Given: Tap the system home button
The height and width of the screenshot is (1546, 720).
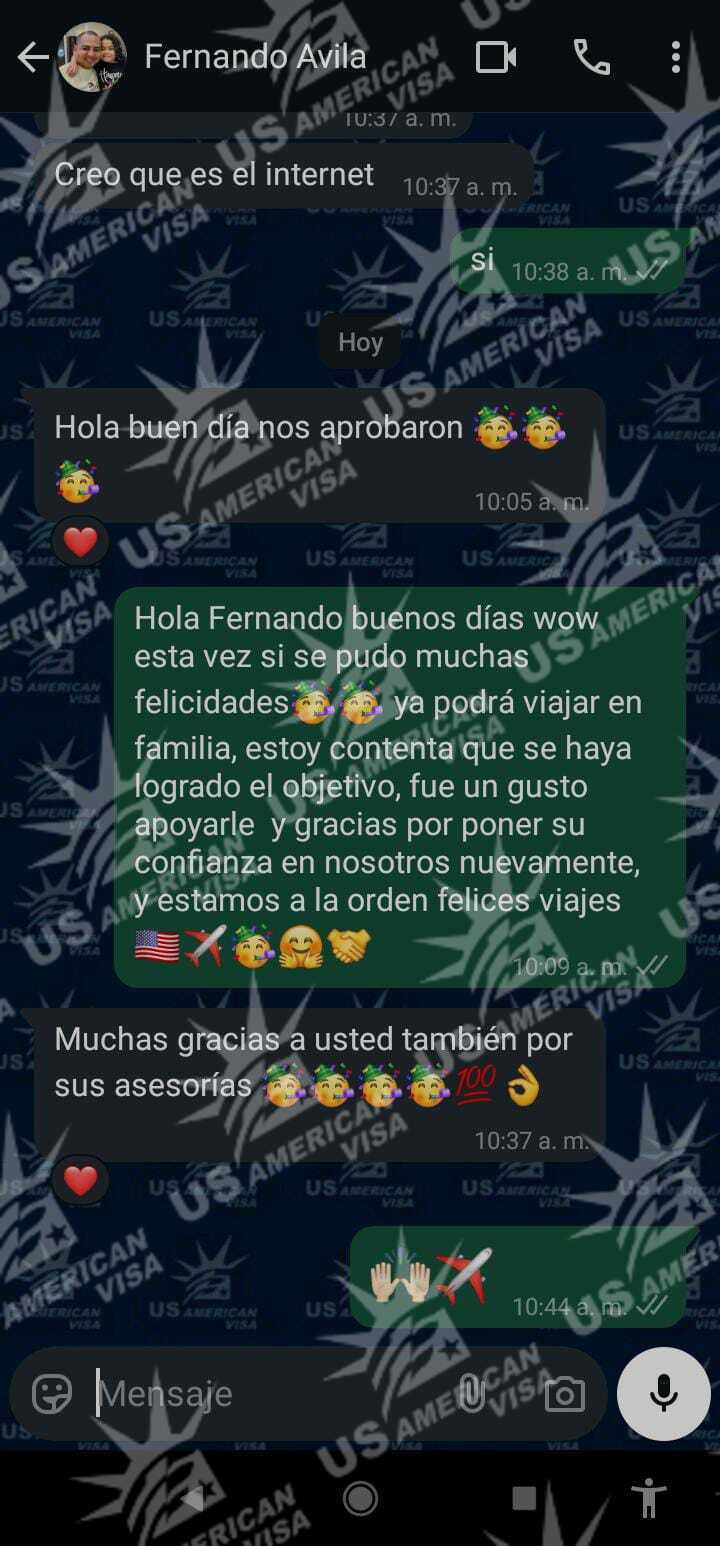Looking at the screenshot, I should (360, 1497).
